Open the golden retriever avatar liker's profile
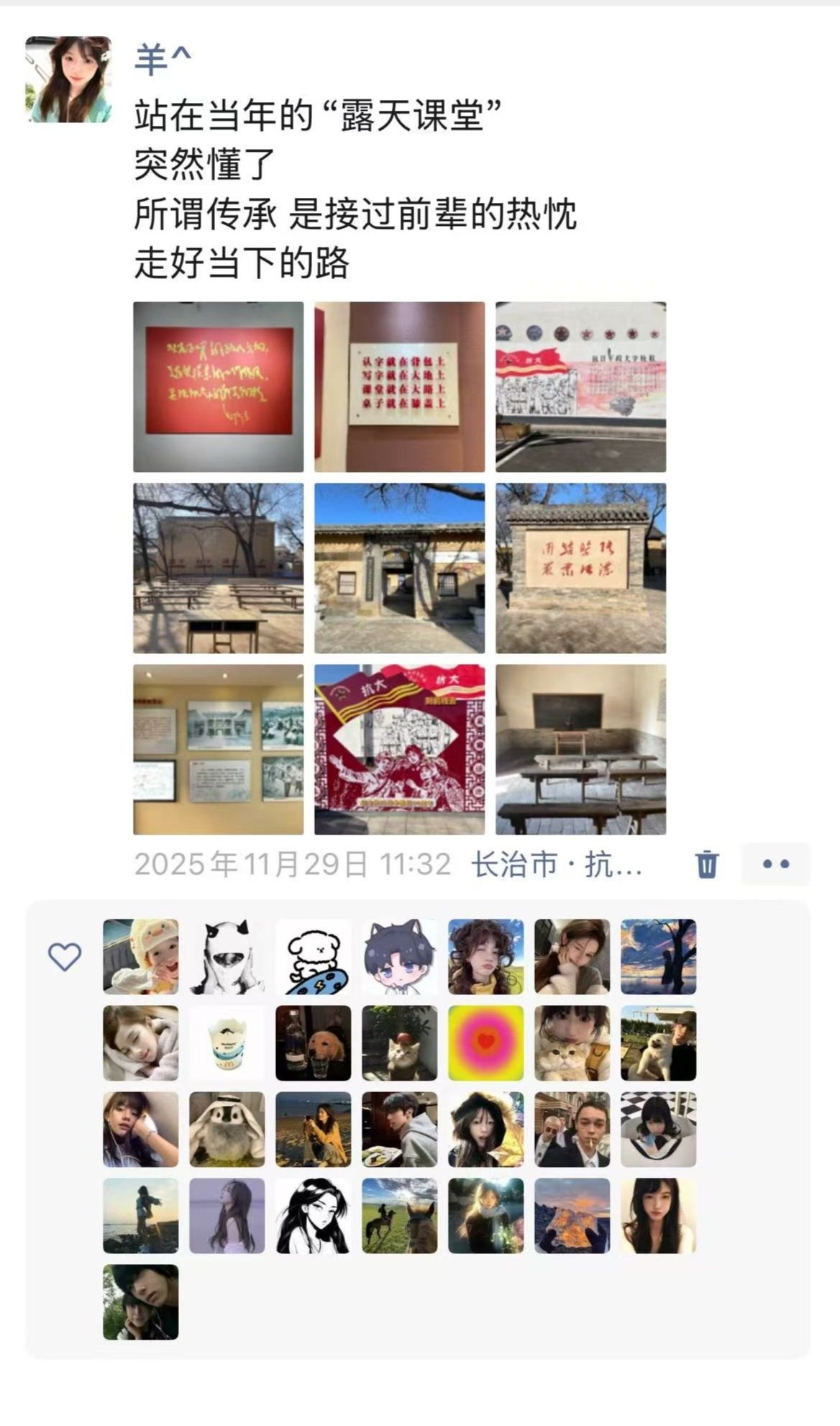 click(x=313, y=1043)
